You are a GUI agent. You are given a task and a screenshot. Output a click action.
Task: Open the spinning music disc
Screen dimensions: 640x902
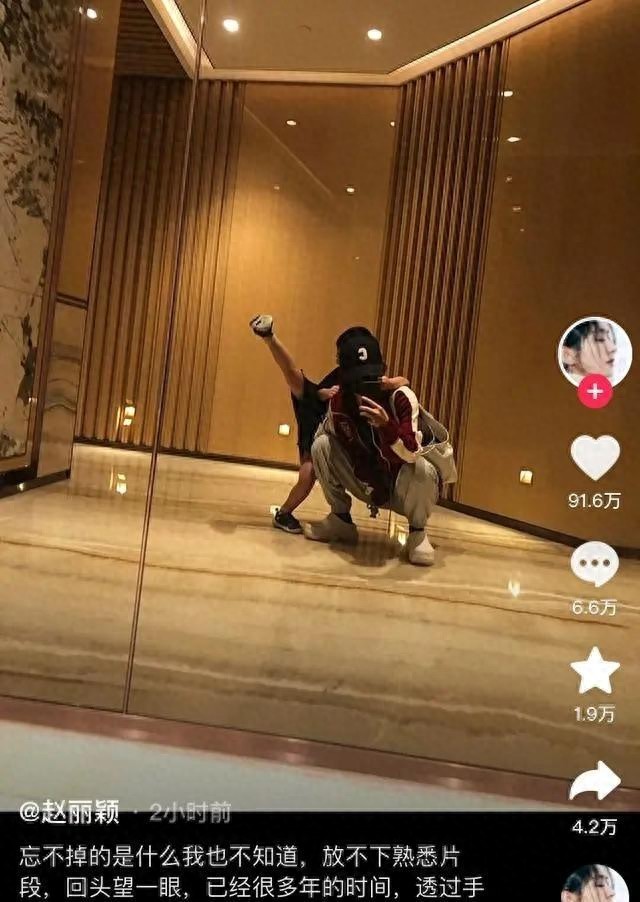click(x=594, y=885)
